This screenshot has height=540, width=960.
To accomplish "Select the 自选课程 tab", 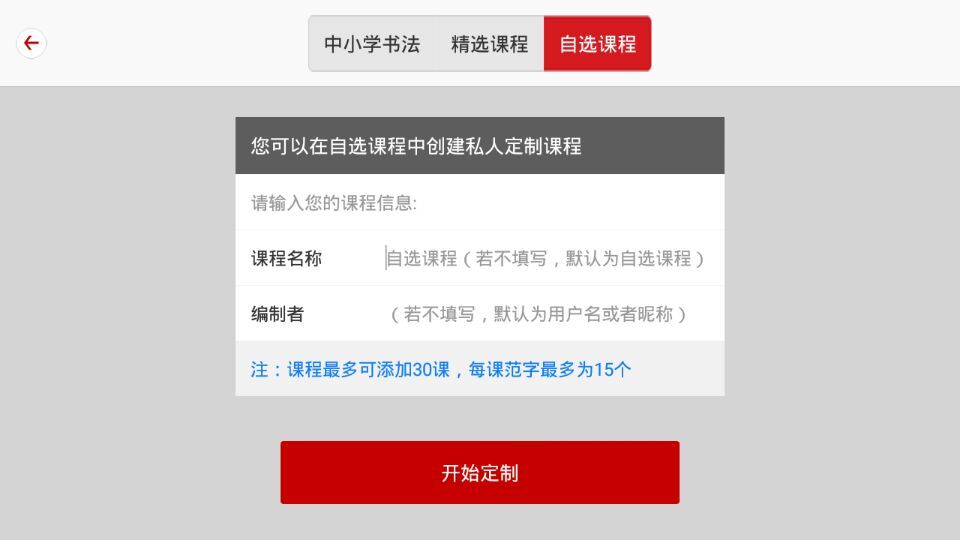I will [597, 44].
